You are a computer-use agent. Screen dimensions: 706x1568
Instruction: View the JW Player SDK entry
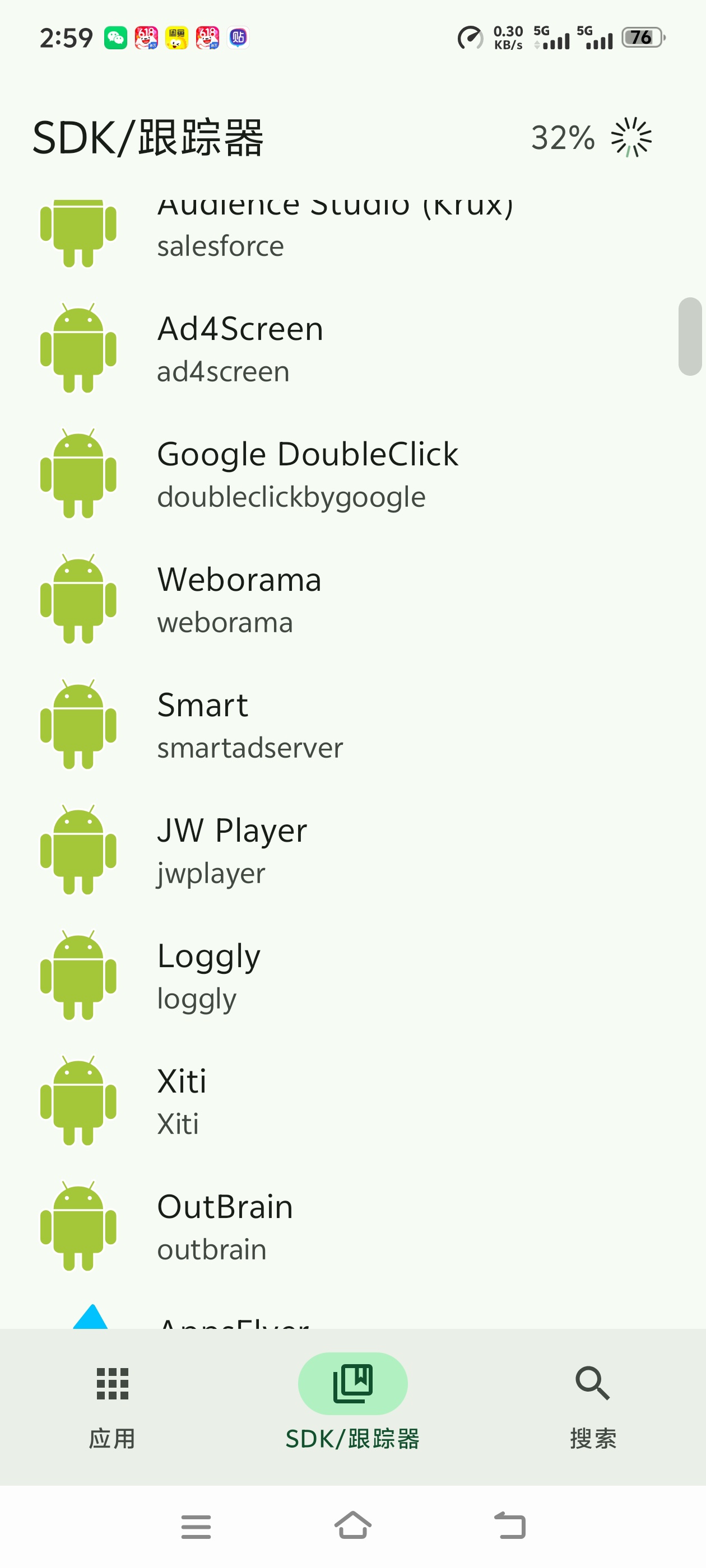352,850
